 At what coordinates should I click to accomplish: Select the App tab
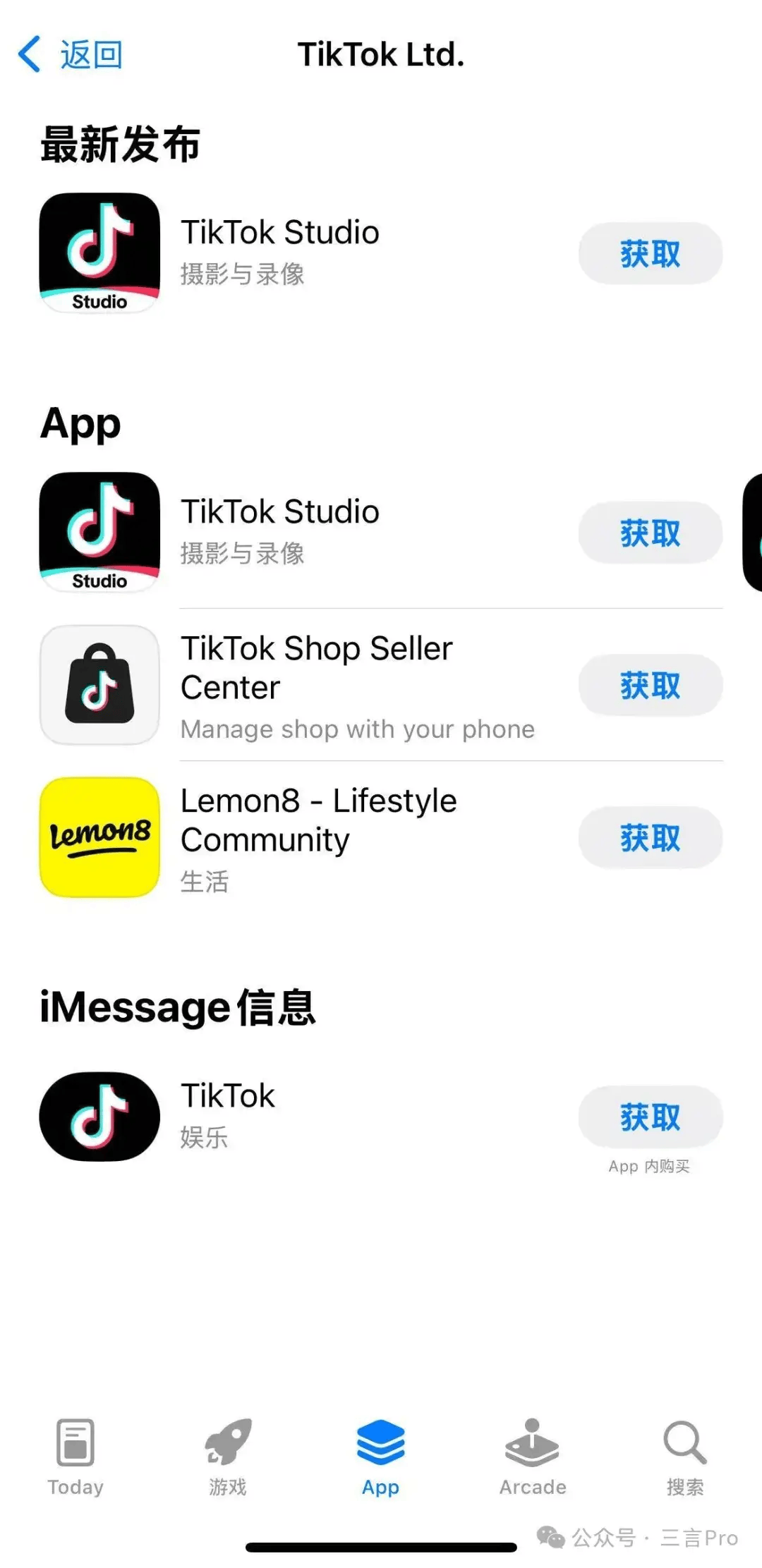coord(380,1457)
